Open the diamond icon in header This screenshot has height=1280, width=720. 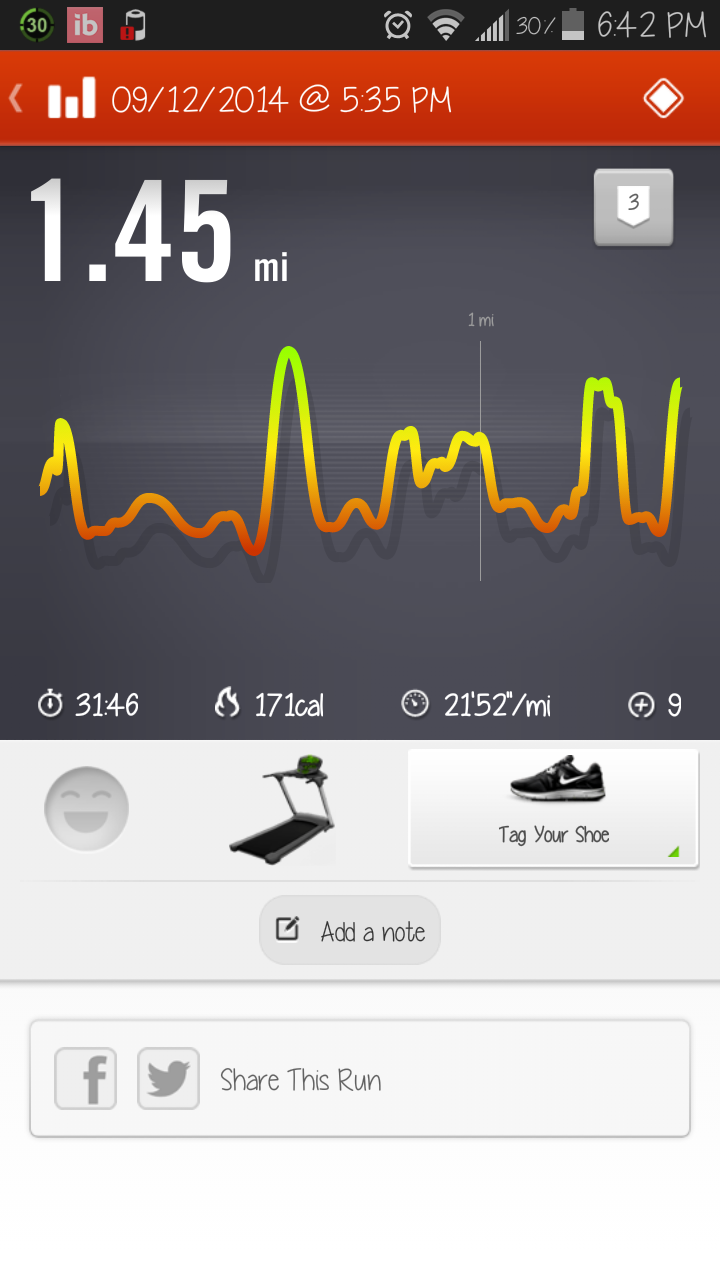663,98
